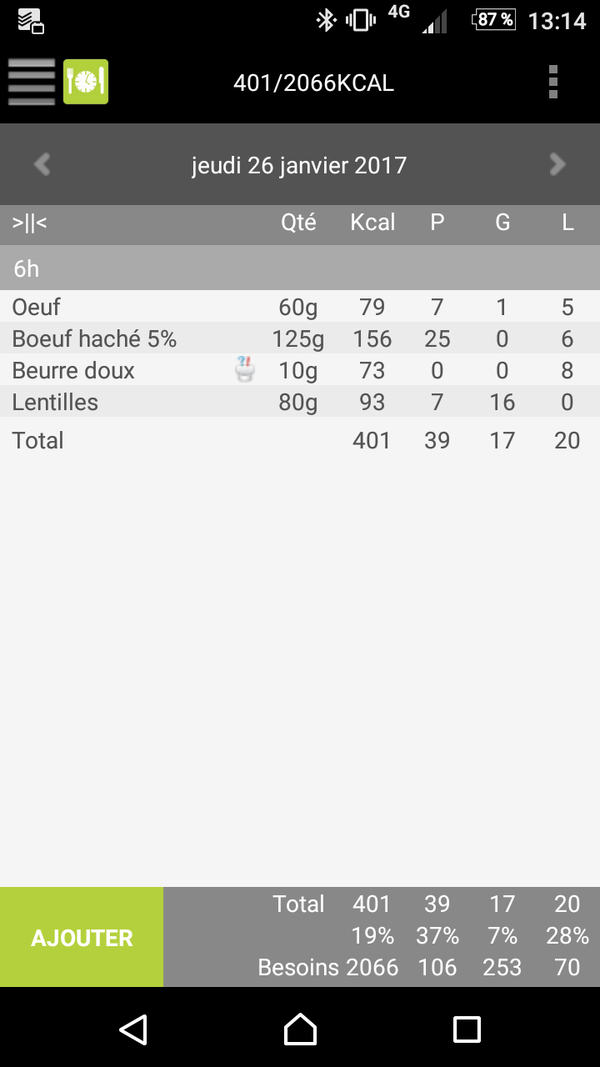Screen dimensions: 600x1067
Task: Open the Lentilles entry
Action: [x=300, y=402]
